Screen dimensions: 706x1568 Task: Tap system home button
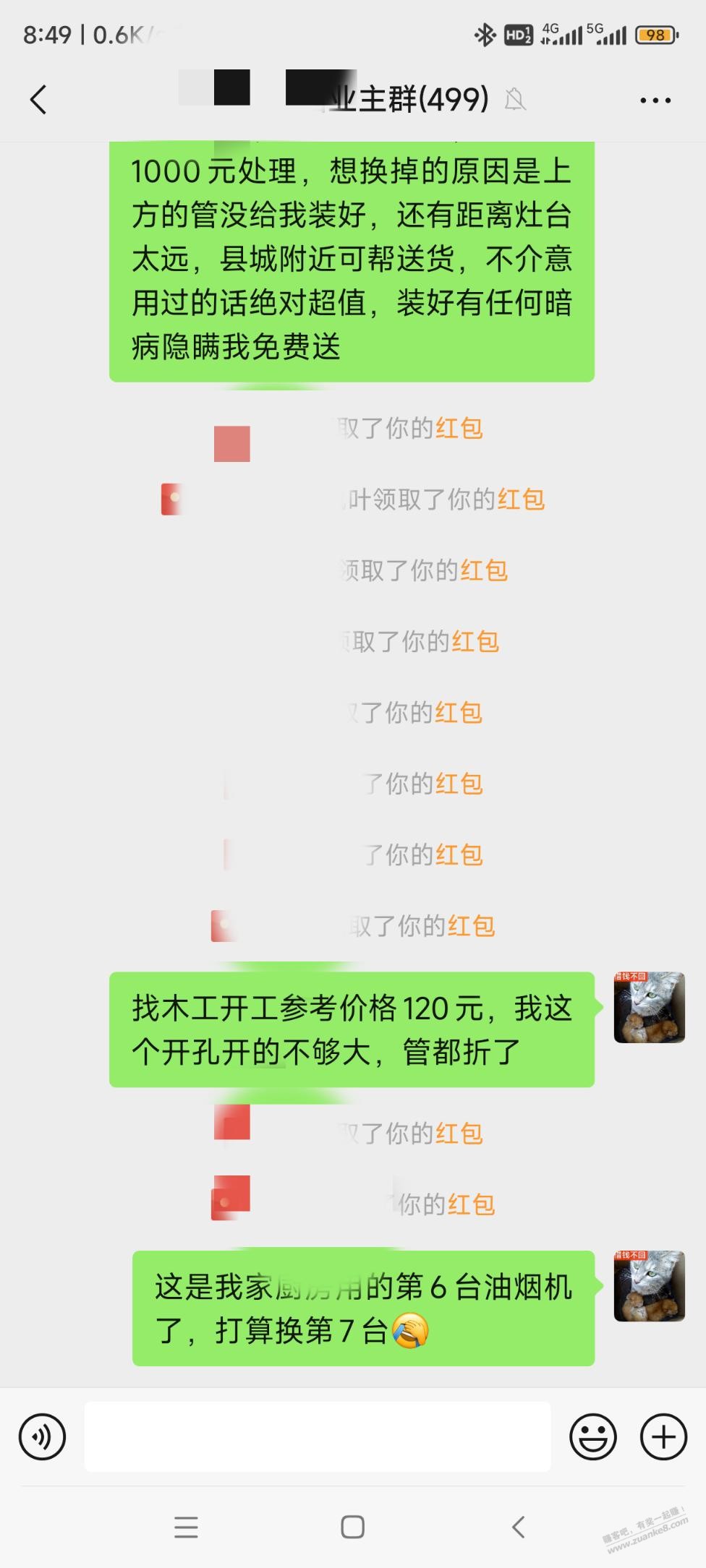pos(352,1527)
